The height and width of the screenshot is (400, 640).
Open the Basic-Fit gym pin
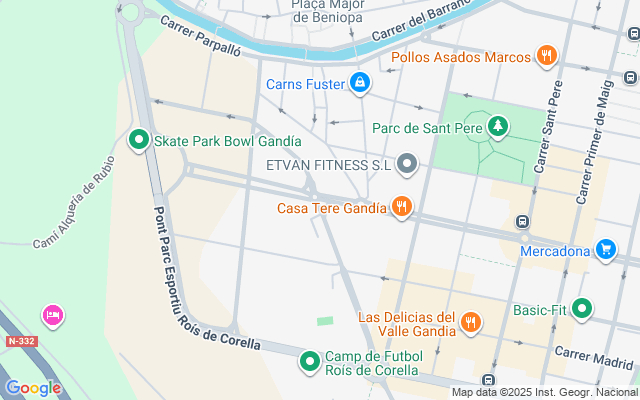coord(582,309)
